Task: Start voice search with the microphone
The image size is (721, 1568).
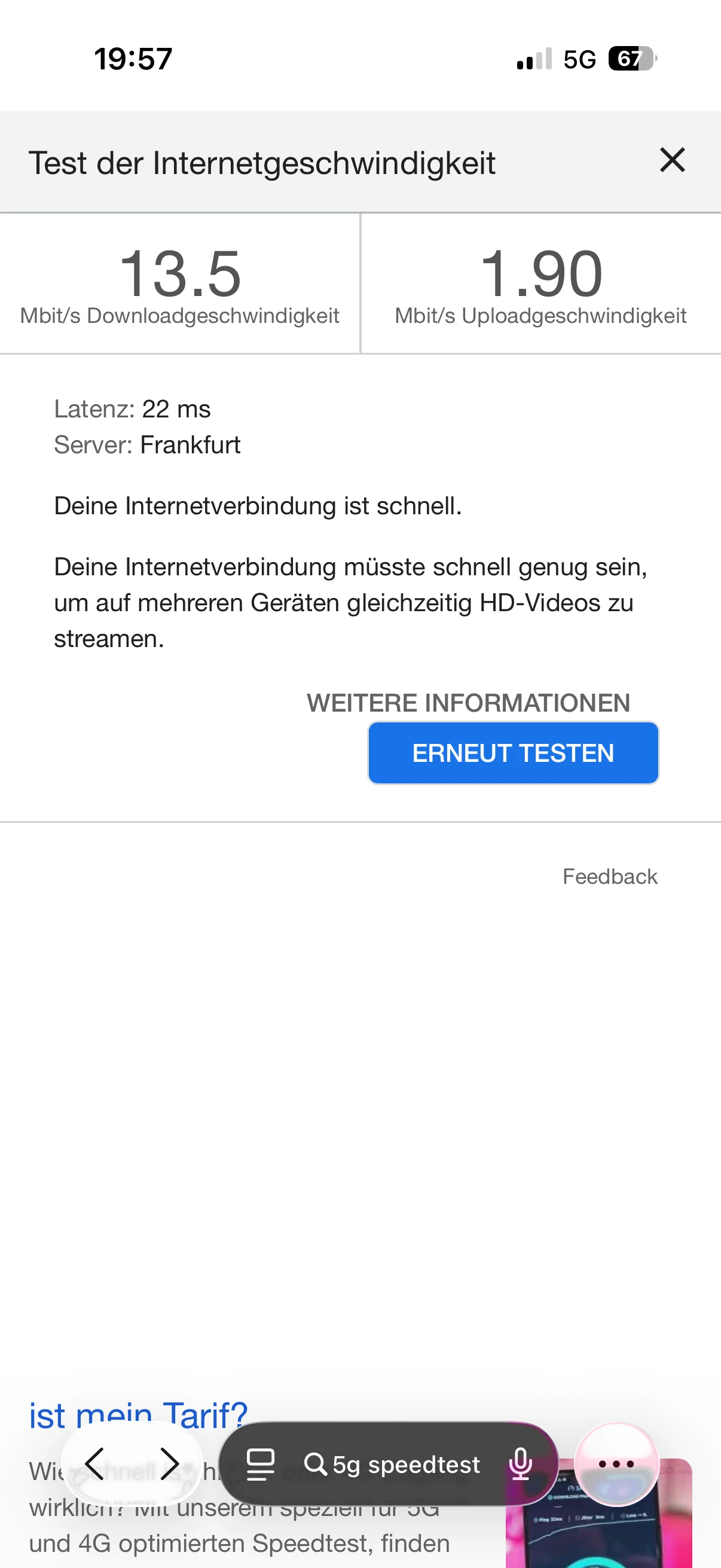Action: (x=521, y=1465)
